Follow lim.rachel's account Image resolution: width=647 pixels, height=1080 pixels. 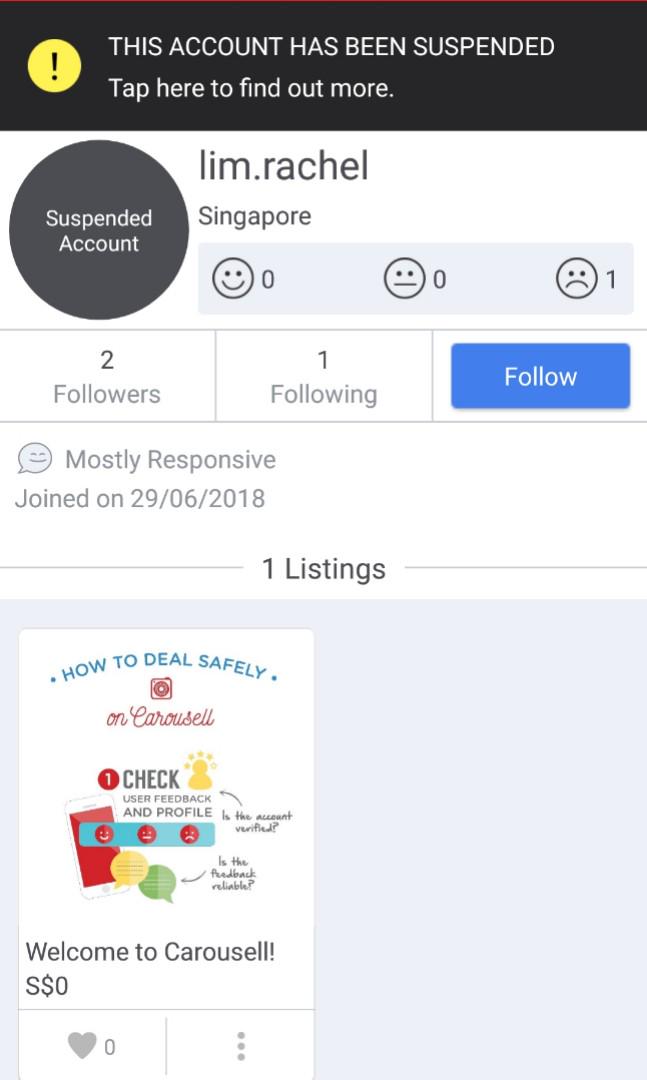tap(540, 376)
